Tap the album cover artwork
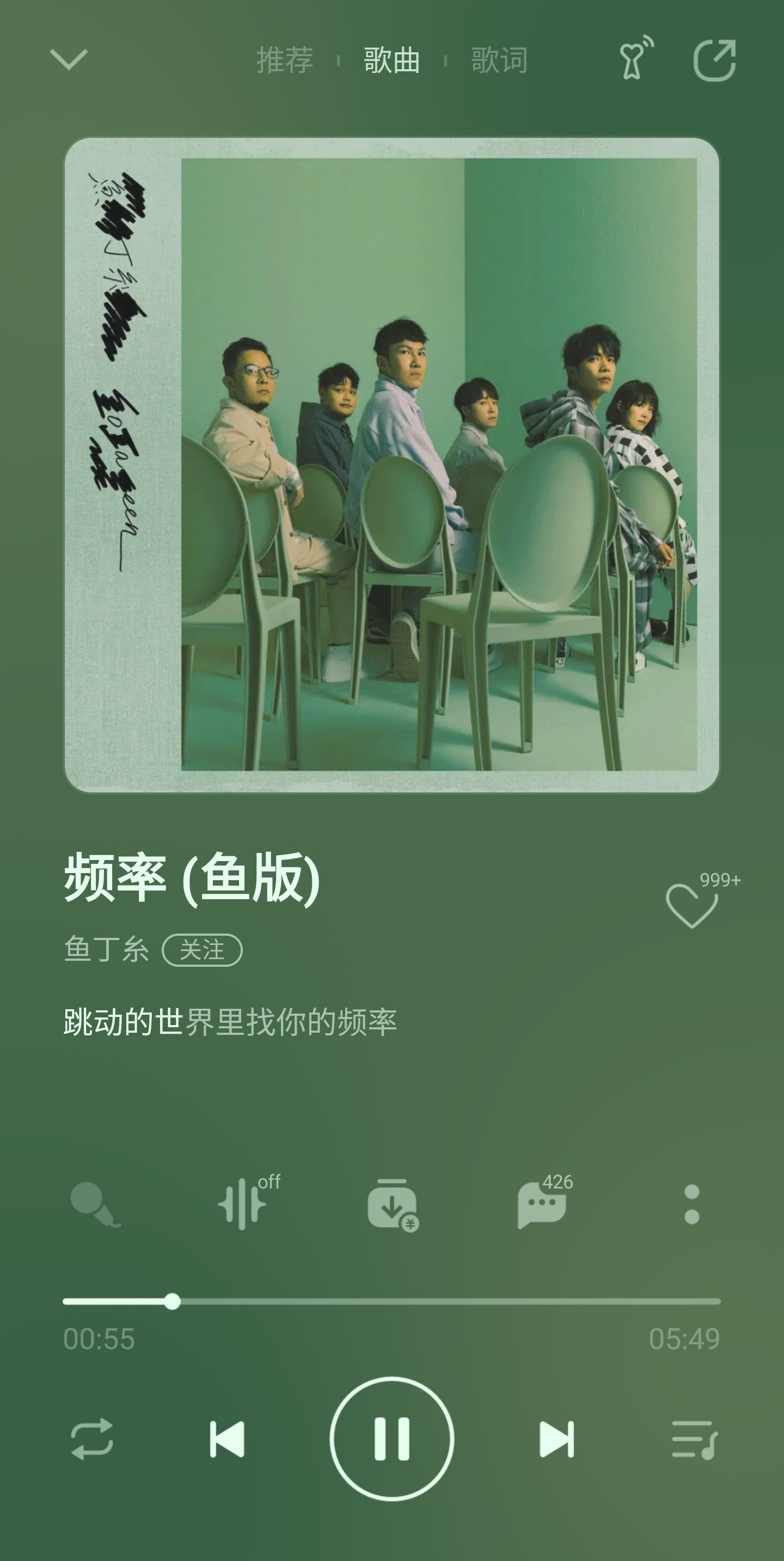Screen dimensions: 784x1561 391,465
